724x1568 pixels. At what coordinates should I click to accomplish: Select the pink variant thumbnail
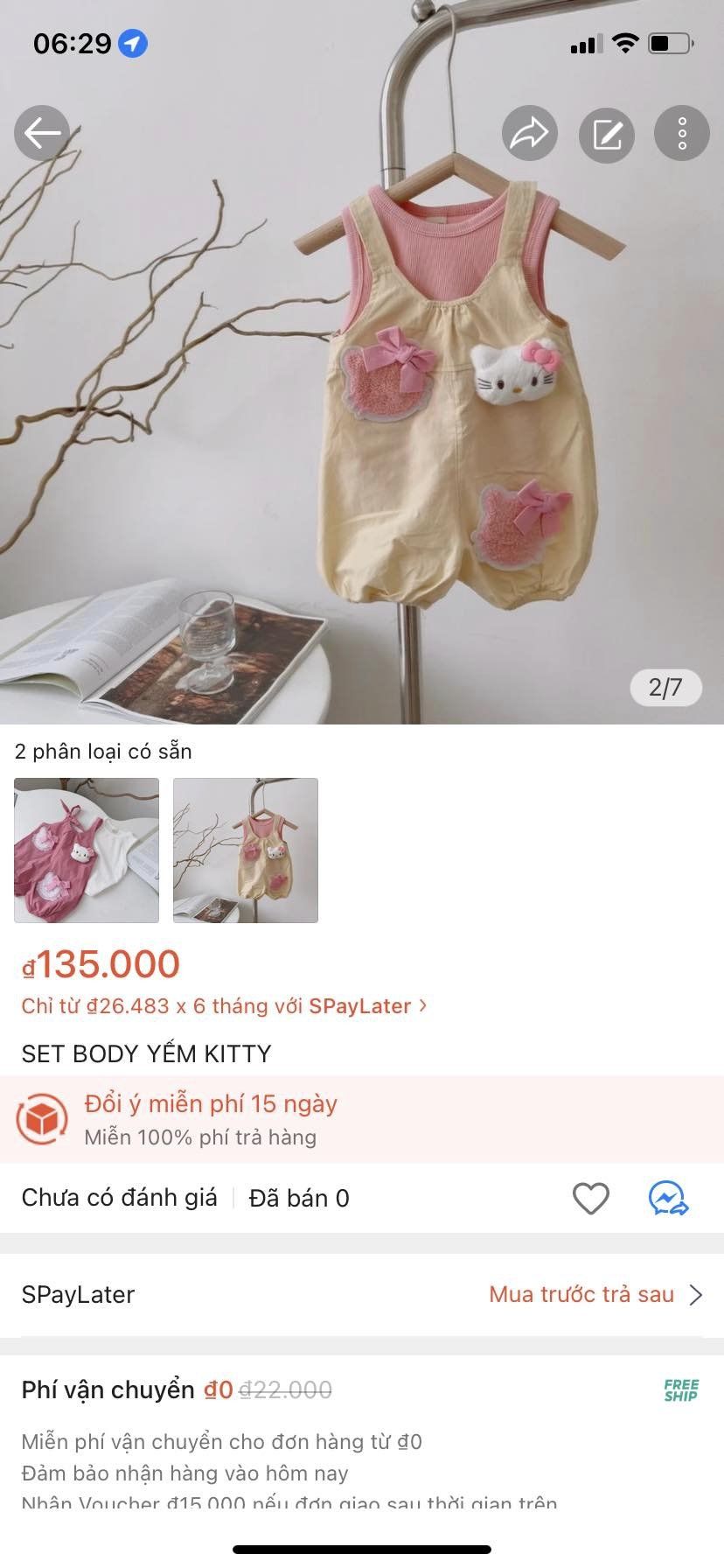click(x=86, y=850)
